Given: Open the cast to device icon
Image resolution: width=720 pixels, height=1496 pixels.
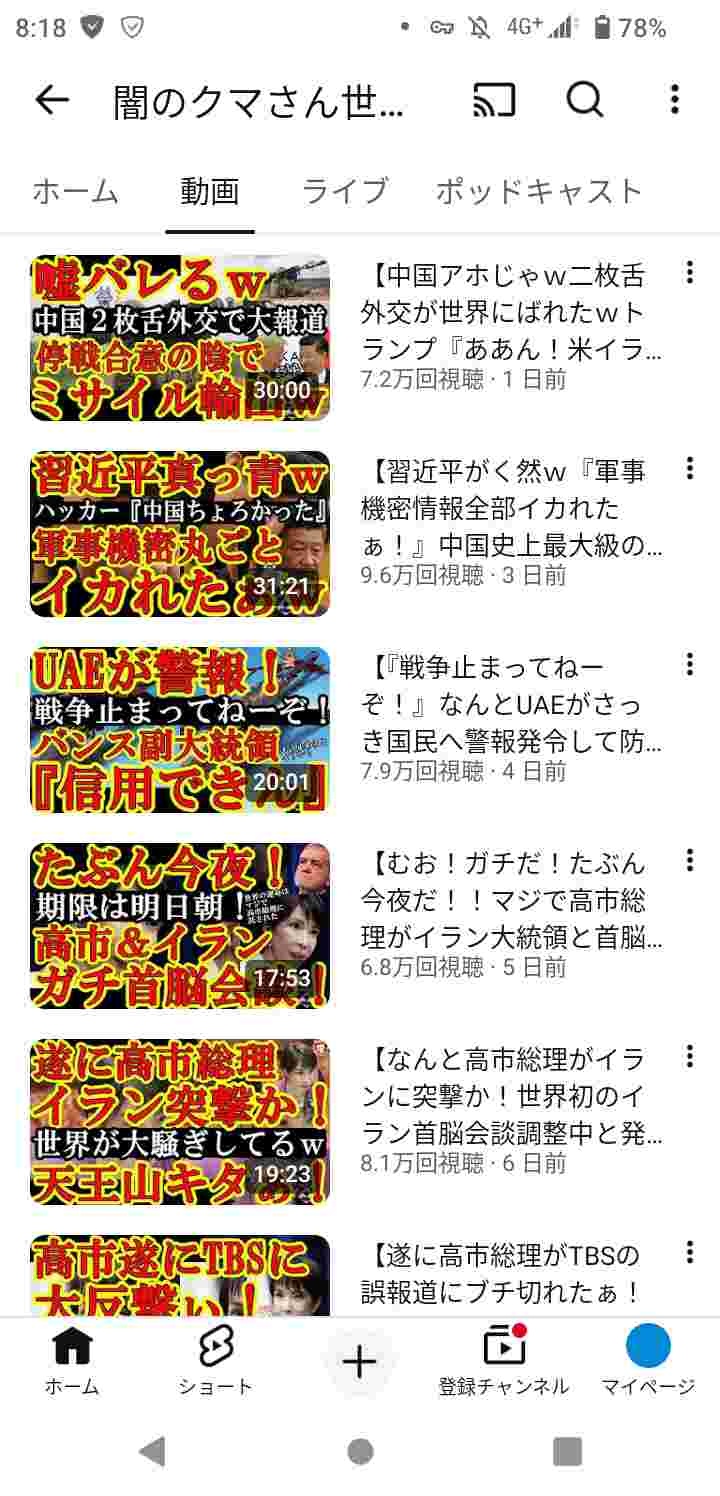Looking at the screenshot, I should click(x=493, y=99).
